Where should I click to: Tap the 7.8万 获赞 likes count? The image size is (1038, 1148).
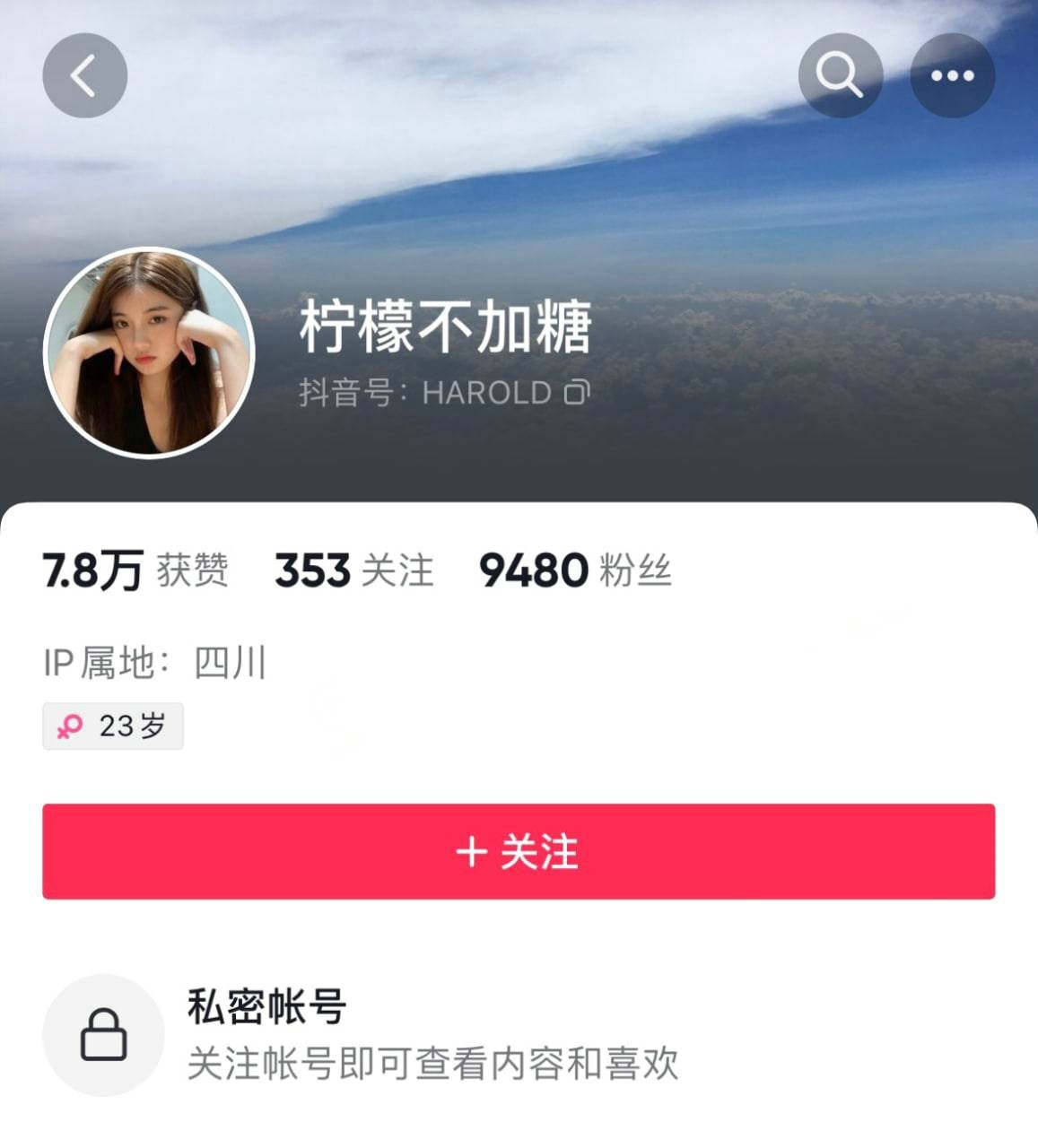pos(135,570)
